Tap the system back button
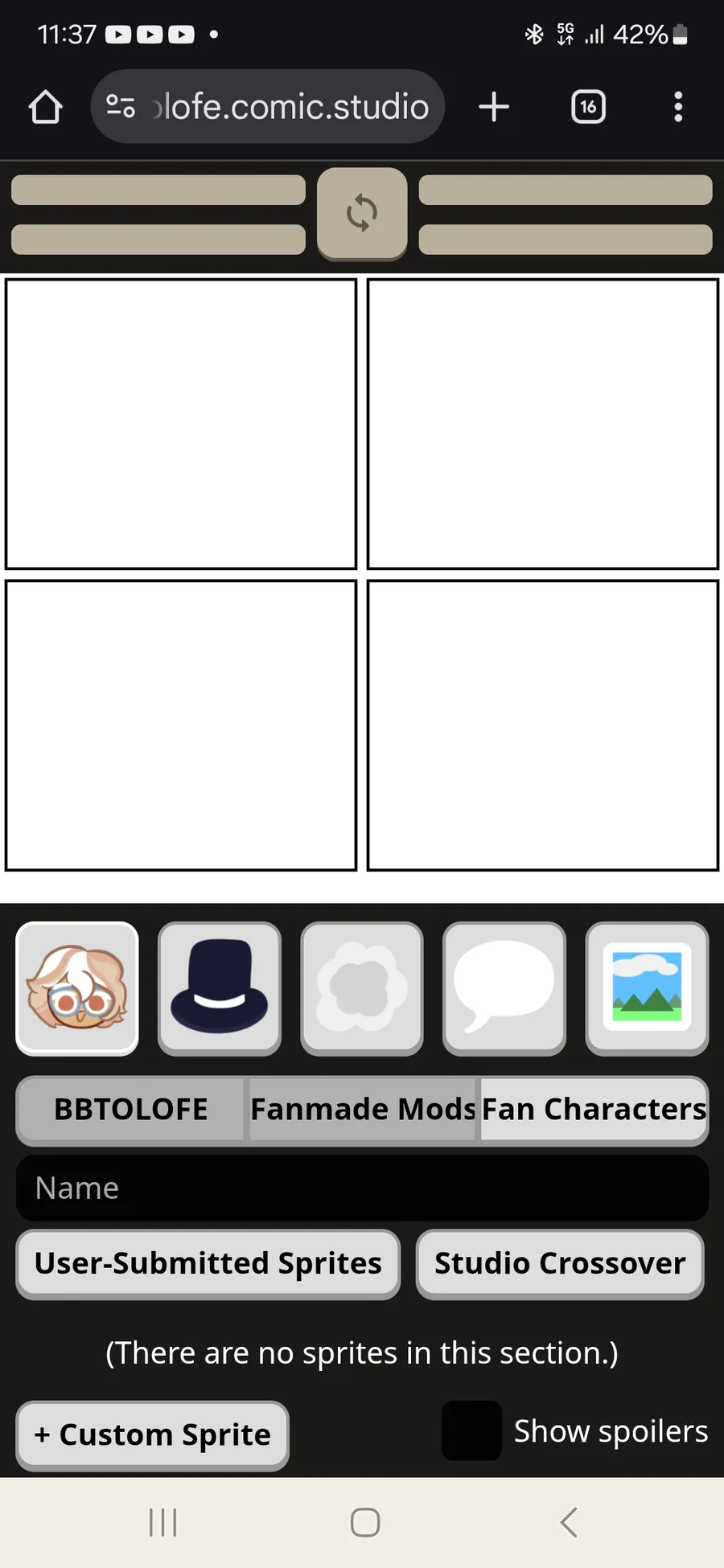Viewport: 724px width, 1568px height. pos(569,1522)
